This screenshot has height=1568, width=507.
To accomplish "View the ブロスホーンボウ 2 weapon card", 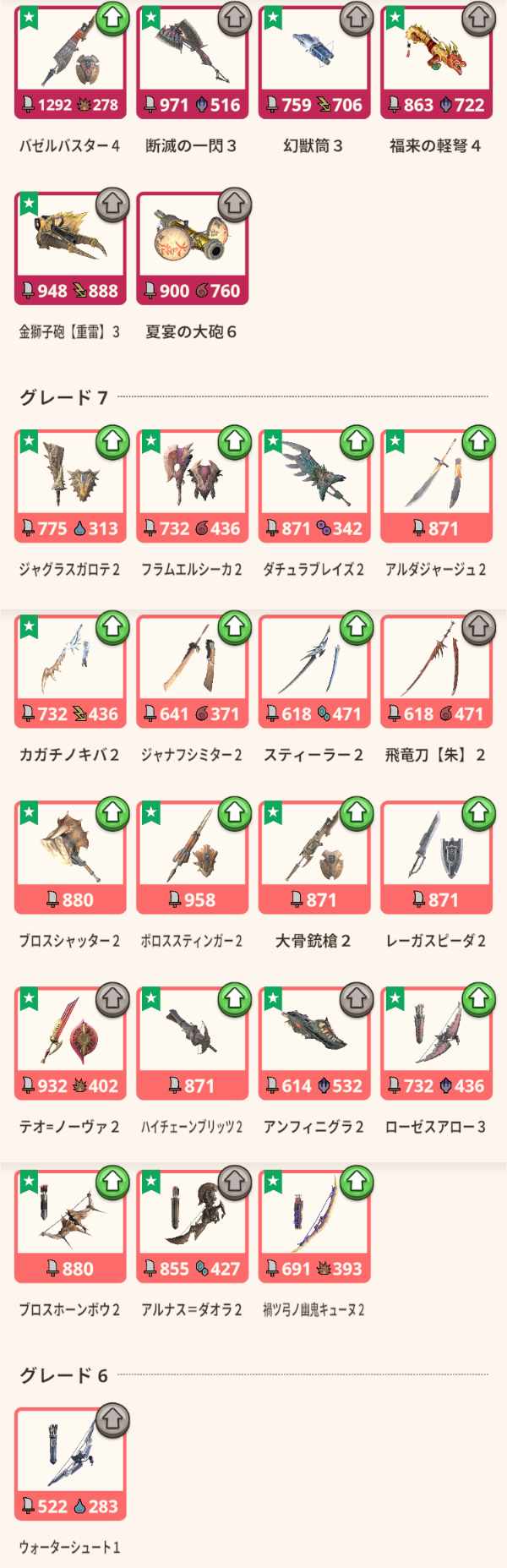I will (70, 1227).
